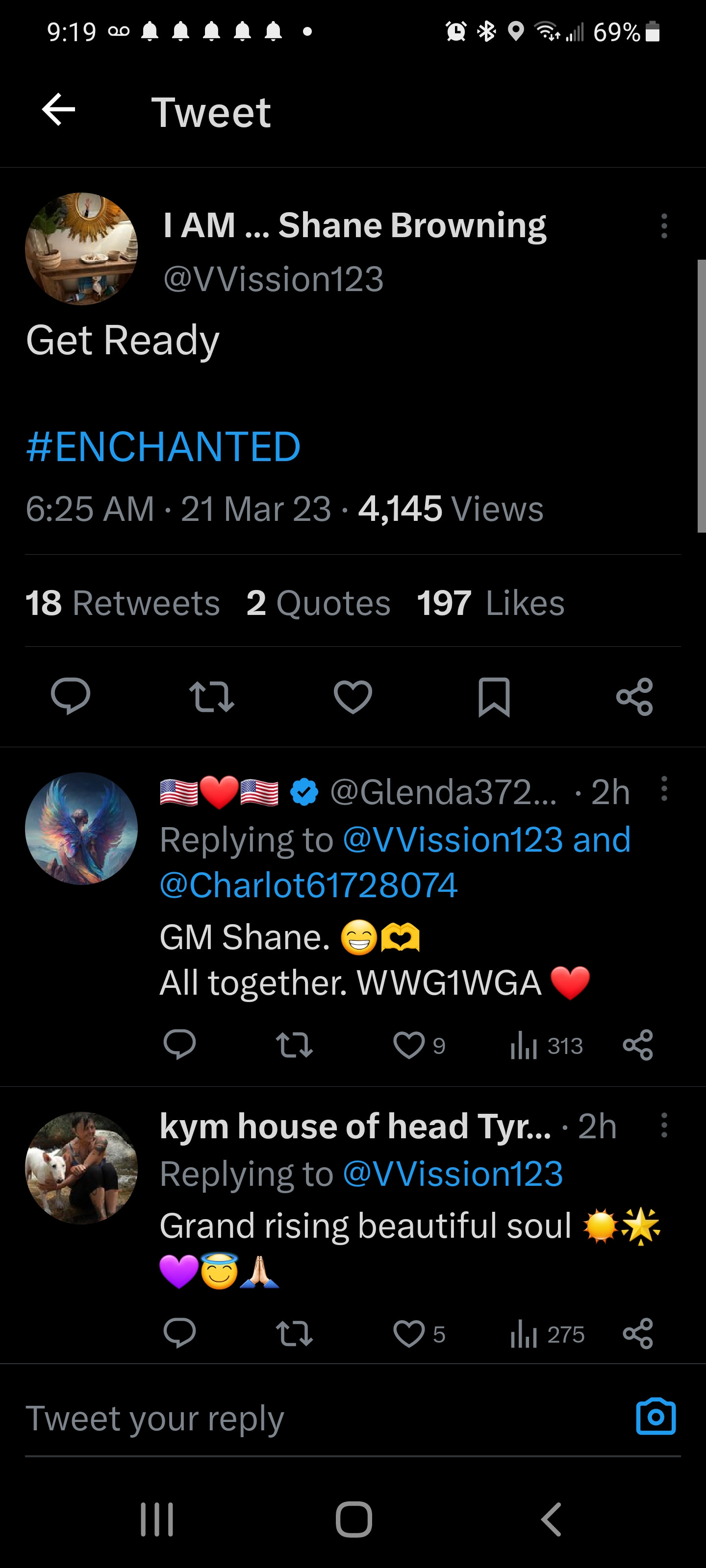Share the Get Ready tweet
This screenshot has height=1568, width=706.
click(x=635, y=696)
